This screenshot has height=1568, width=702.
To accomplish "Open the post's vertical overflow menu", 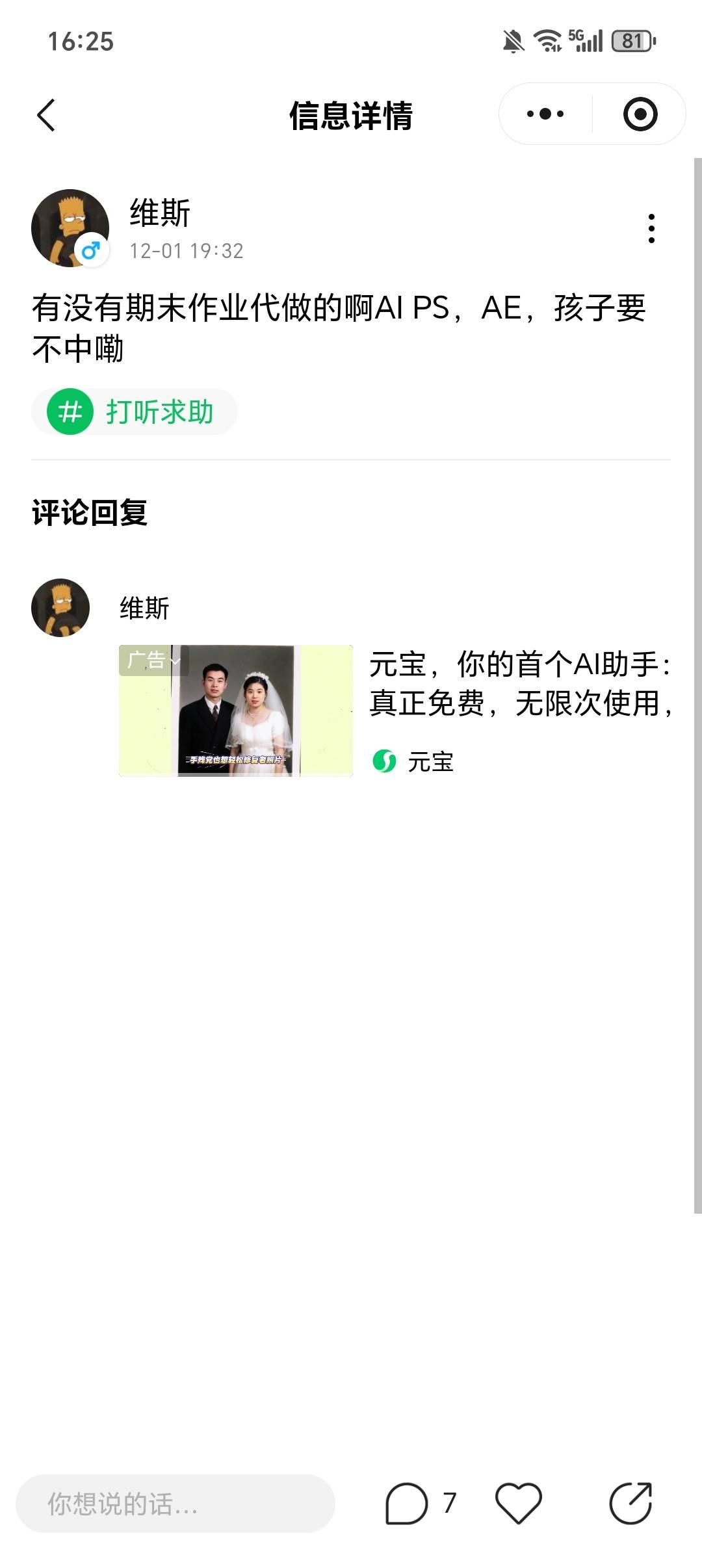I will 651,228.
